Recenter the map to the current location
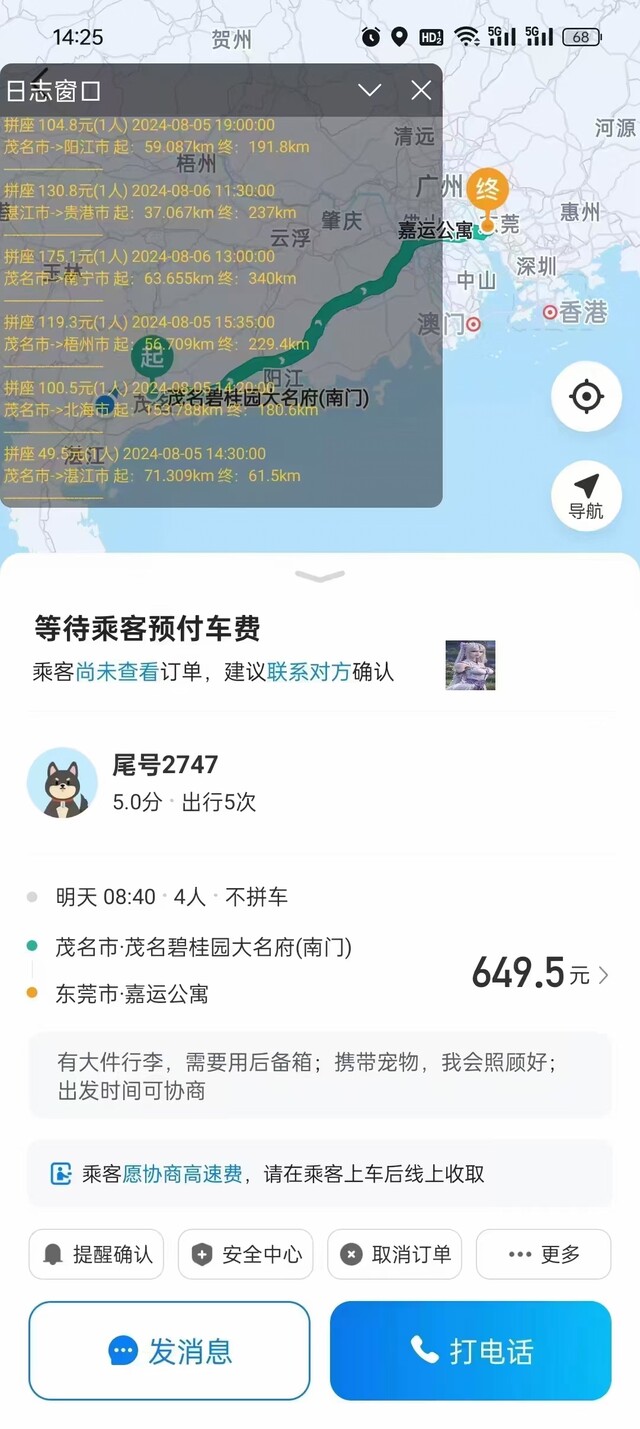Viewport: 640px width, 1429px height. (x=586, y=397)
